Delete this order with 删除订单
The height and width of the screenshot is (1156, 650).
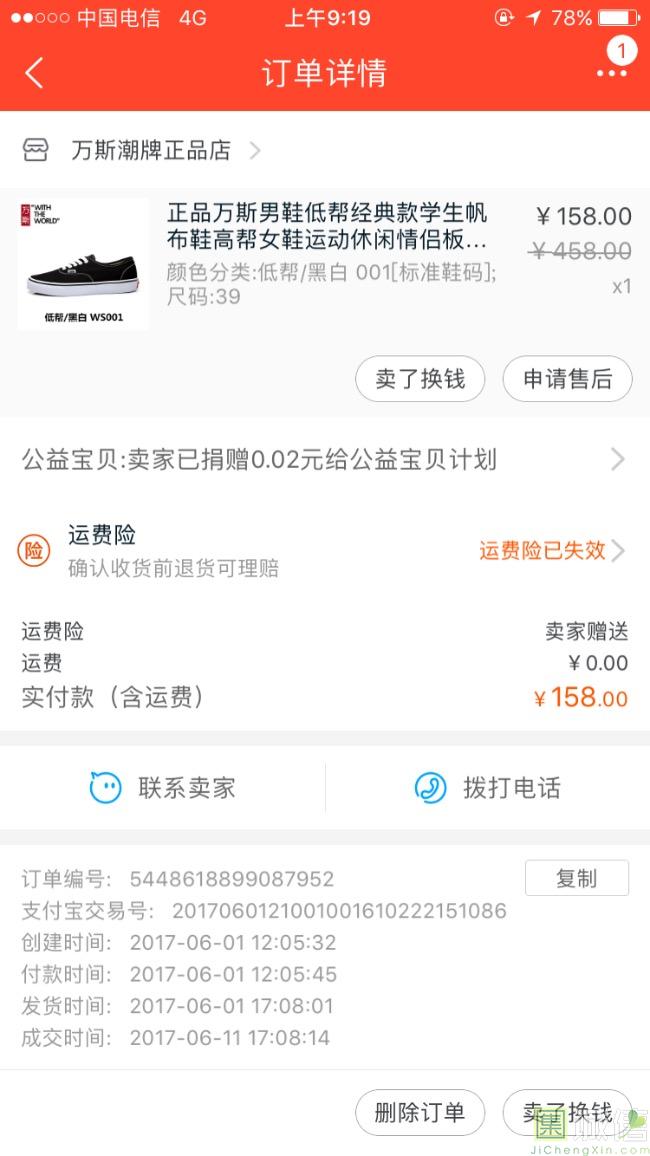tap(420, 1112)
